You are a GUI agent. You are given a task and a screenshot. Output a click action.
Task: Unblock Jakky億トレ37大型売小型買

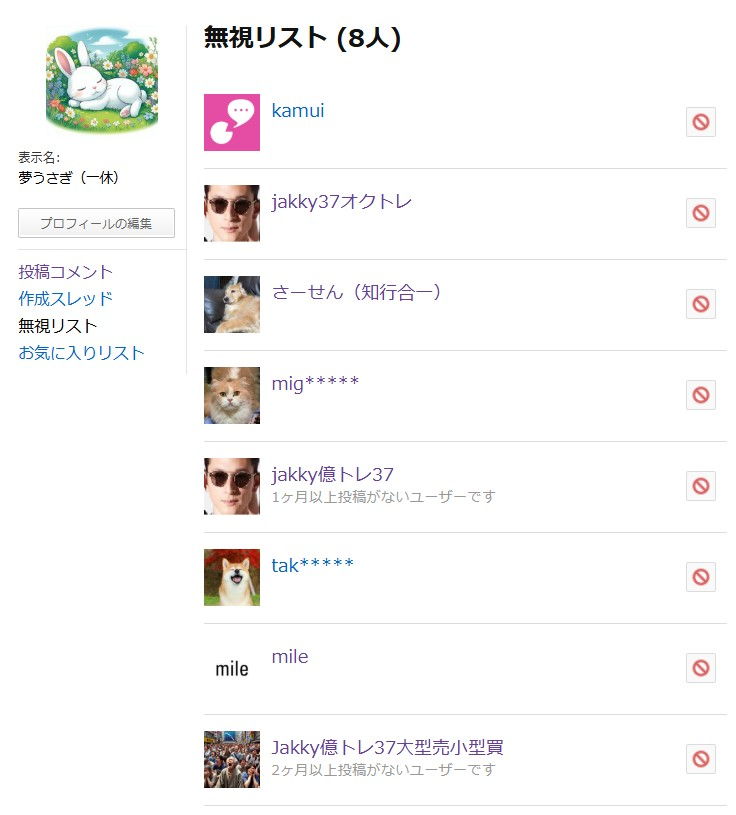point(700,759)
